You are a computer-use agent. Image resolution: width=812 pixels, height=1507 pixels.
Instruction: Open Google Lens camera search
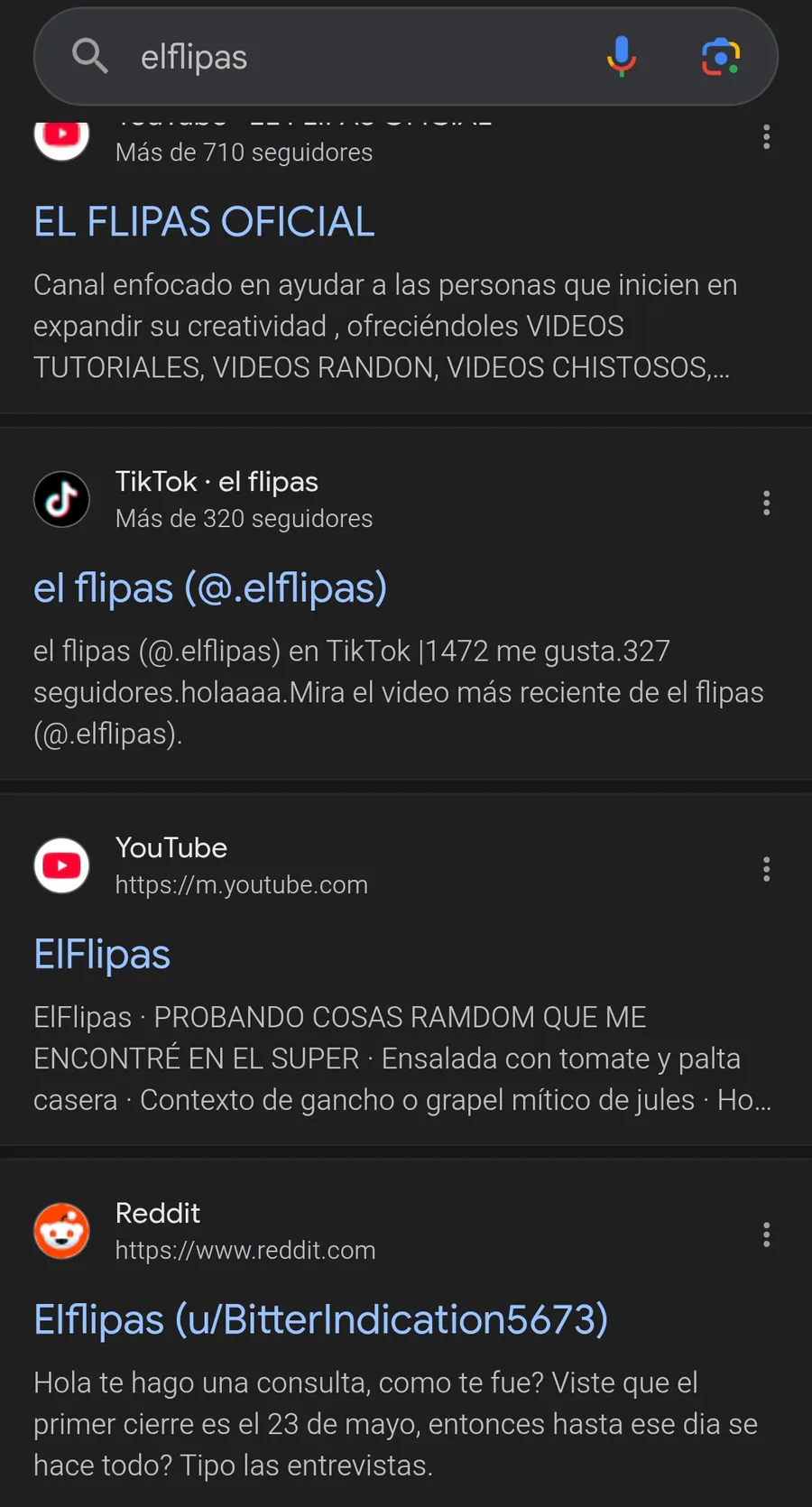click(721, 57)
